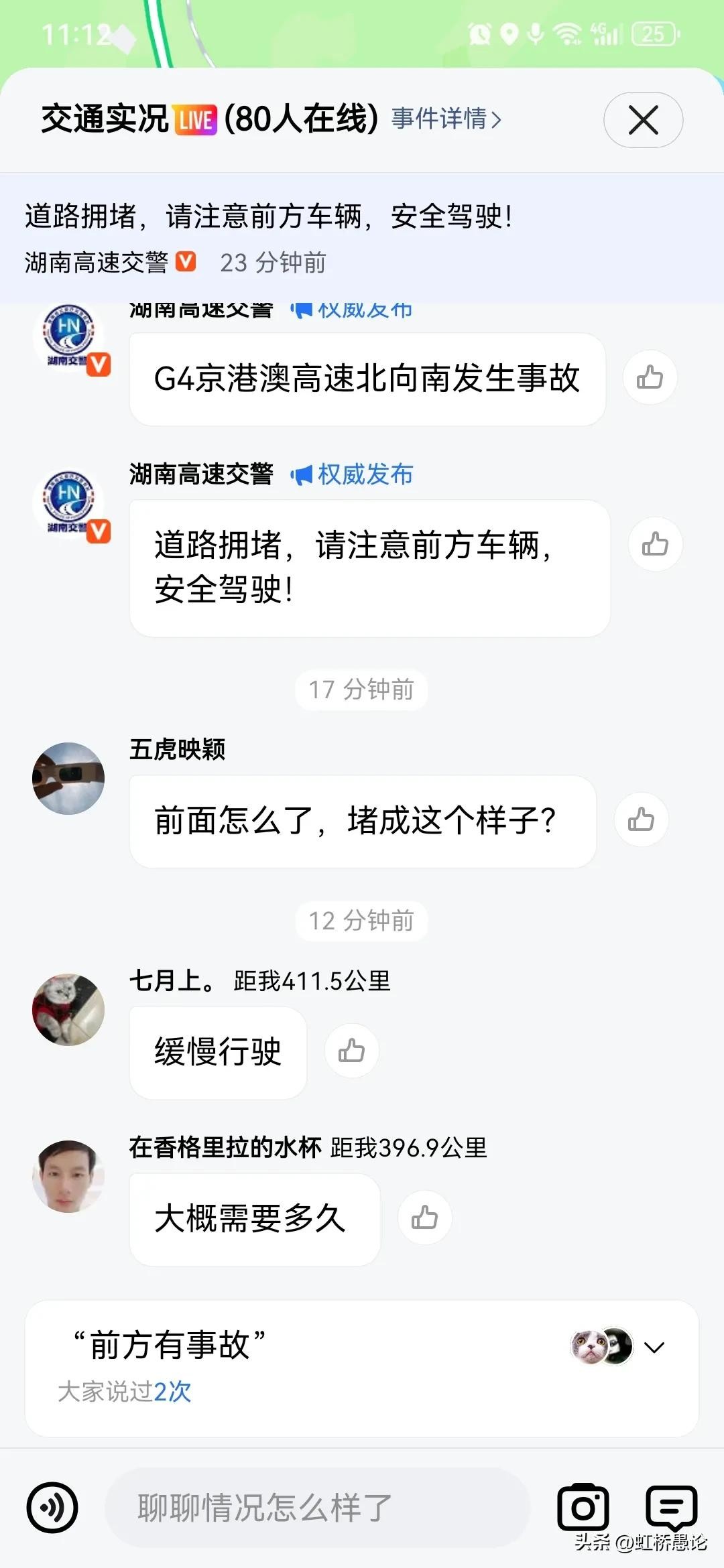Open the camera to post a photo
Image resolution: width=724 pixels, height=1568 pixels.
pyautogui.click(x=583, y=1508)
